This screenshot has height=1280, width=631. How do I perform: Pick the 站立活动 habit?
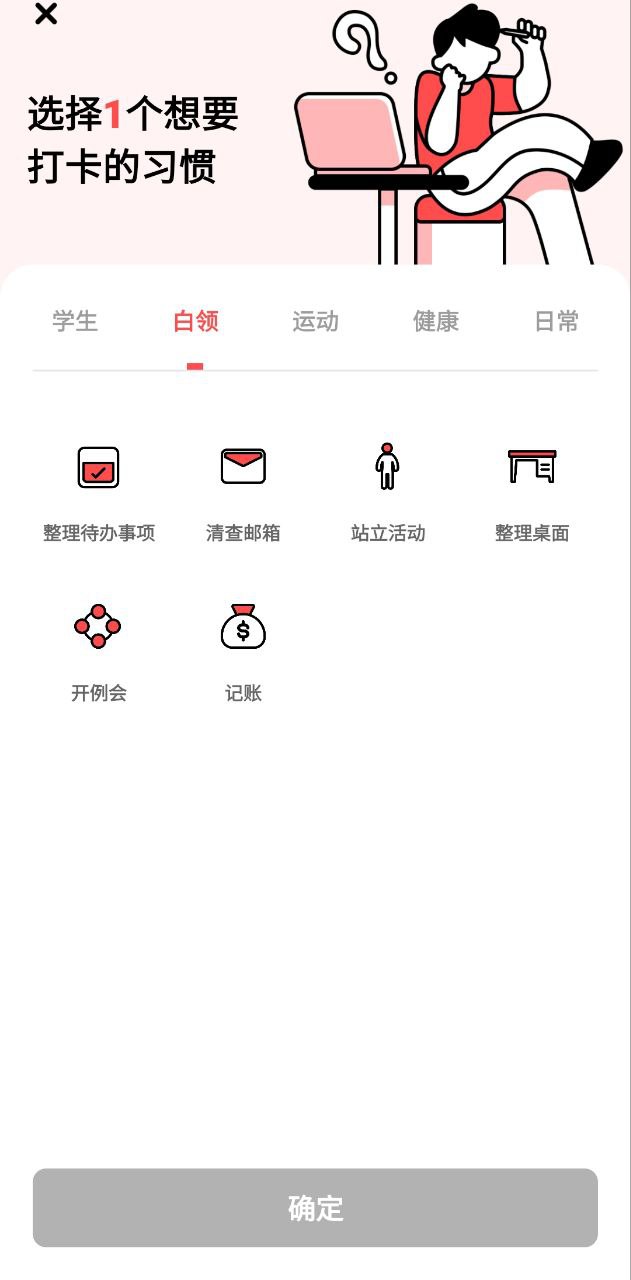(x=388, y=494)
